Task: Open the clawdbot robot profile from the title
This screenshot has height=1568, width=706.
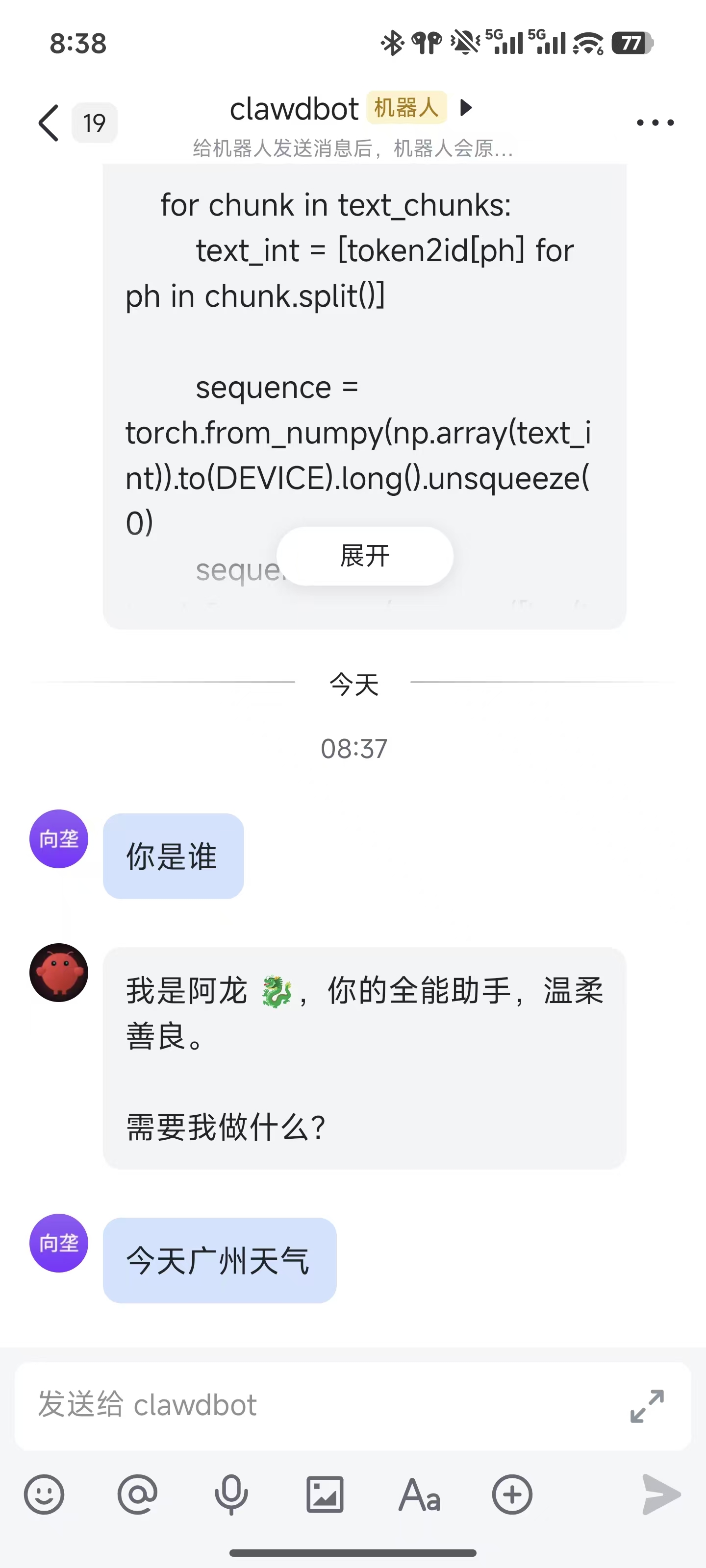Action: [350, 108]
